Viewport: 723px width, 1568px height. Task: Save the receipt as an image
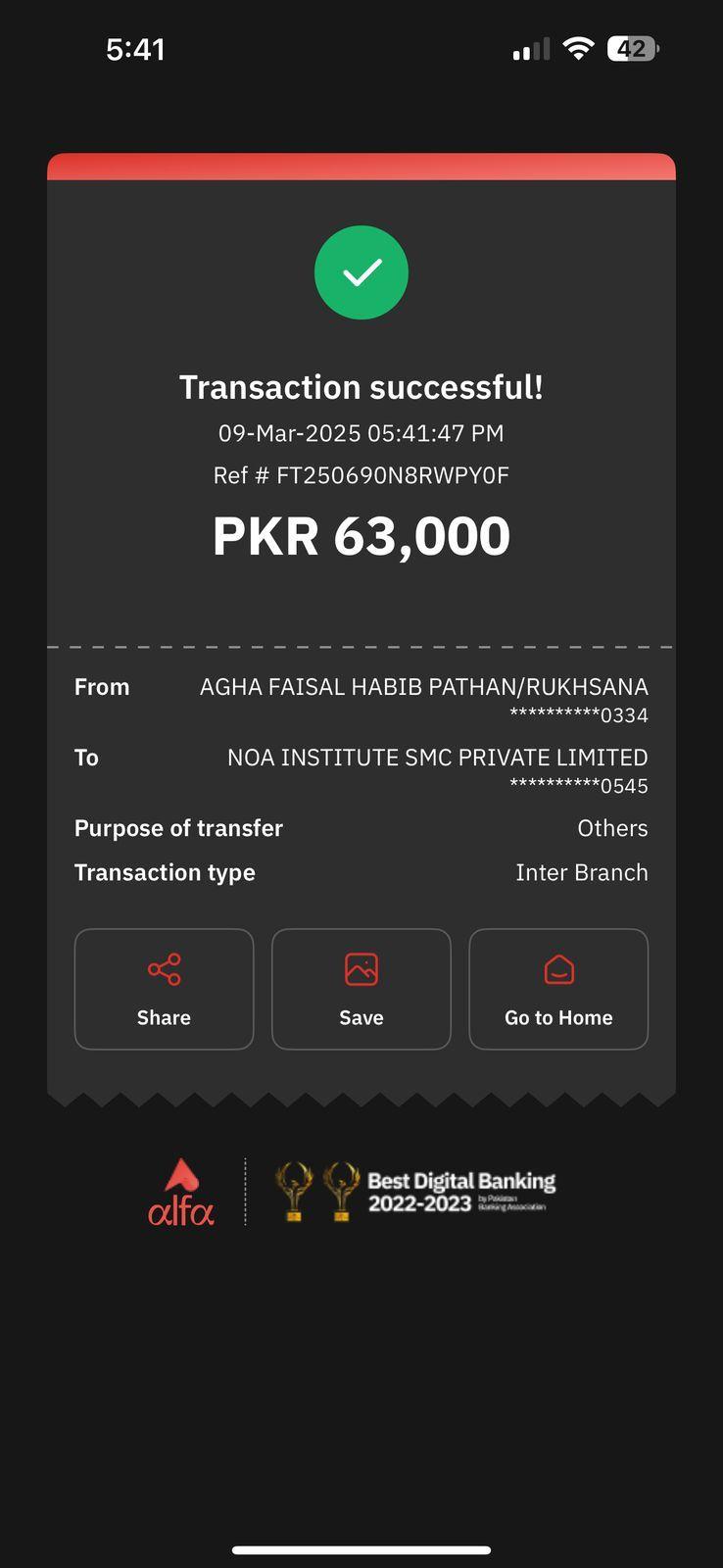coord(361,989)
